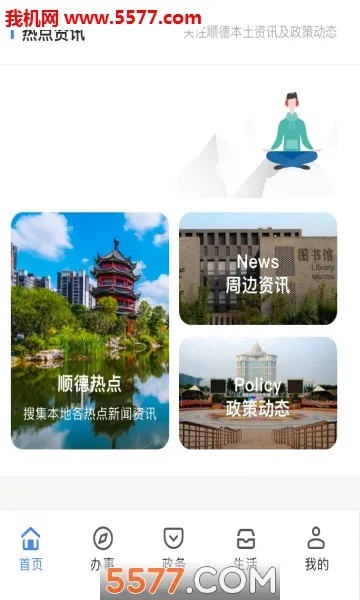The image size is (360, 600).
Task: Open the News 周边资讯 card
Action: pos(258,269)
